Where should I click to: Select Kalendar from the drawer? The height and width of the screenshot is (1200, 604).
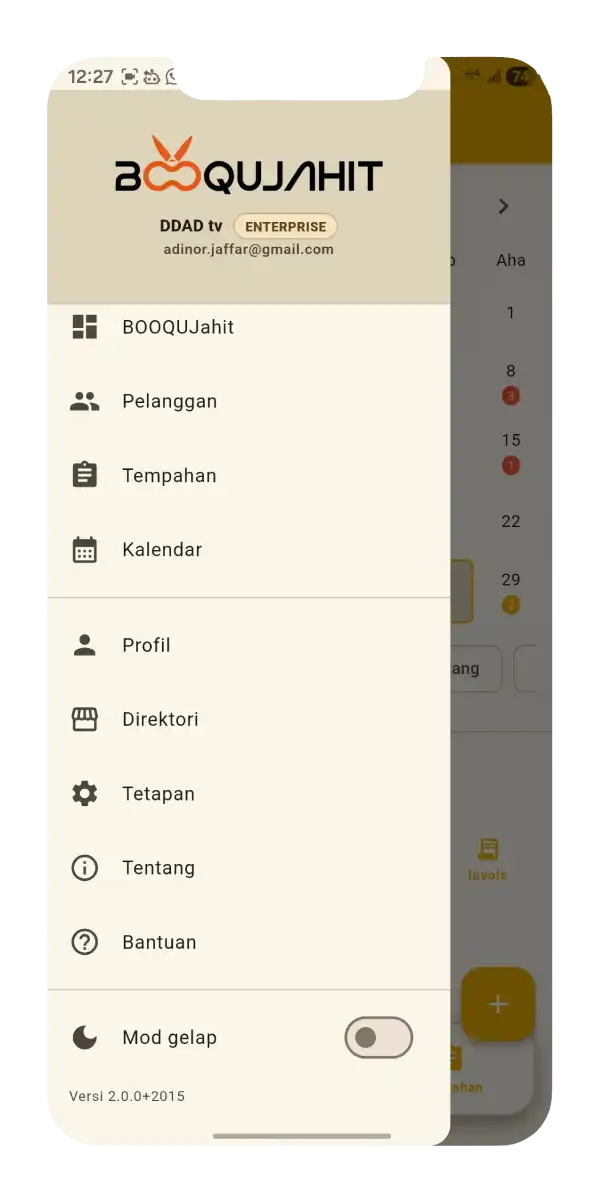click(162, 549)
